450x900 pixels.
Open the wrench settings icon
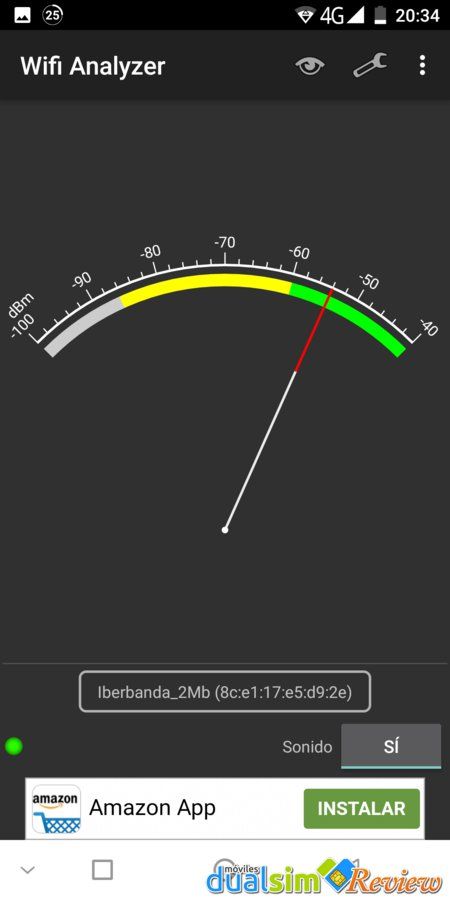pos(370,65)
